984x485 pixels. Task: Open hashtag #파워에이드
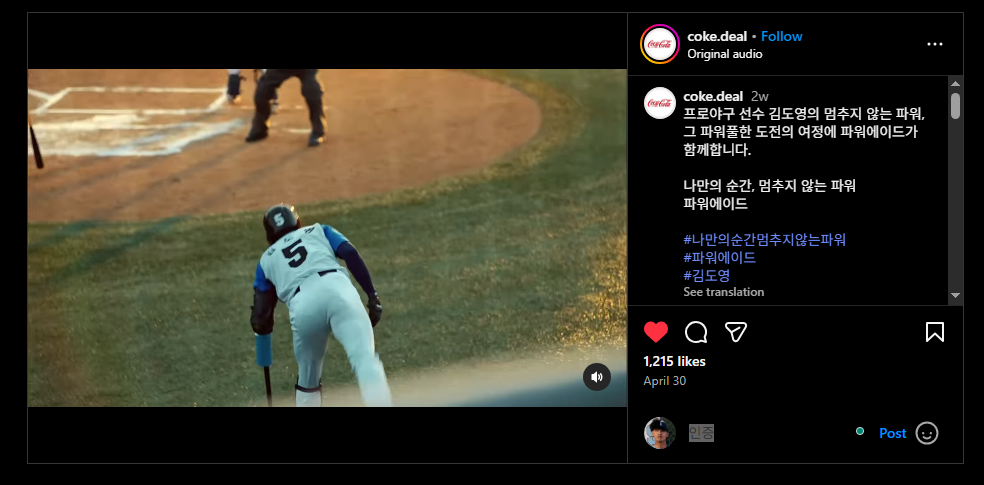pyautogui.click(x=719, y=257)
